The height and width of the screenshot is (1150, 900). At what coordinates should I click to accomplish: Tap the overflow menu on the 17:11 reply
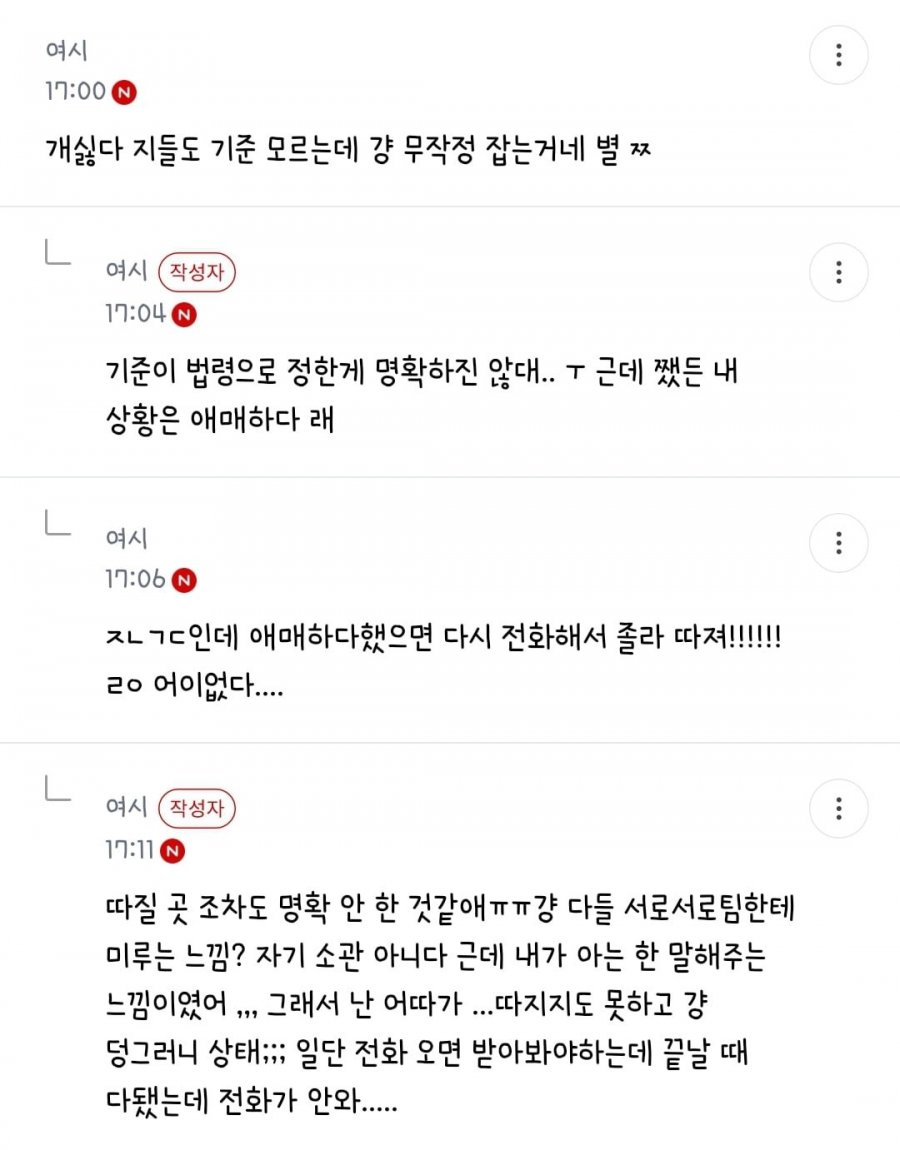pos(838,808)
